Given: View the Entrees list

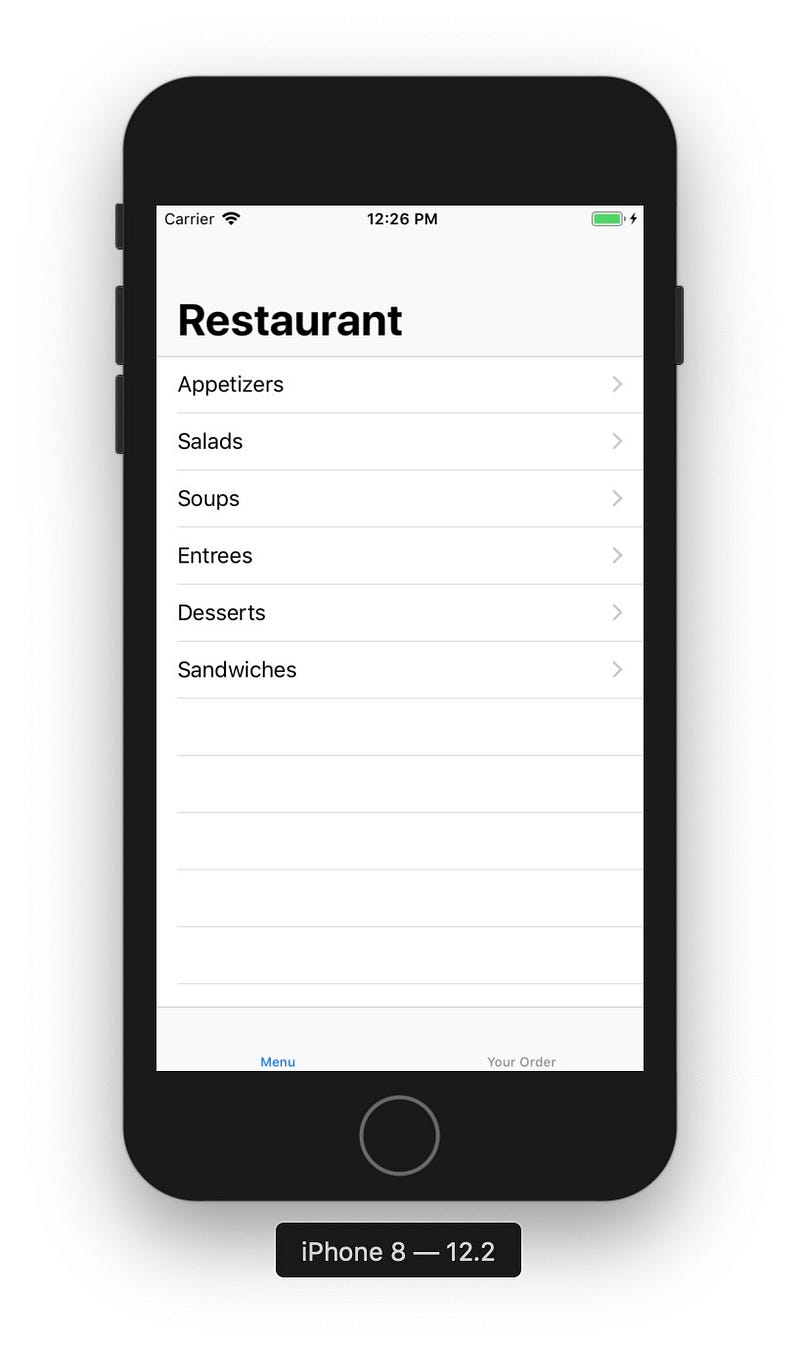Looking at the screenshot, I should coord(400,556).
